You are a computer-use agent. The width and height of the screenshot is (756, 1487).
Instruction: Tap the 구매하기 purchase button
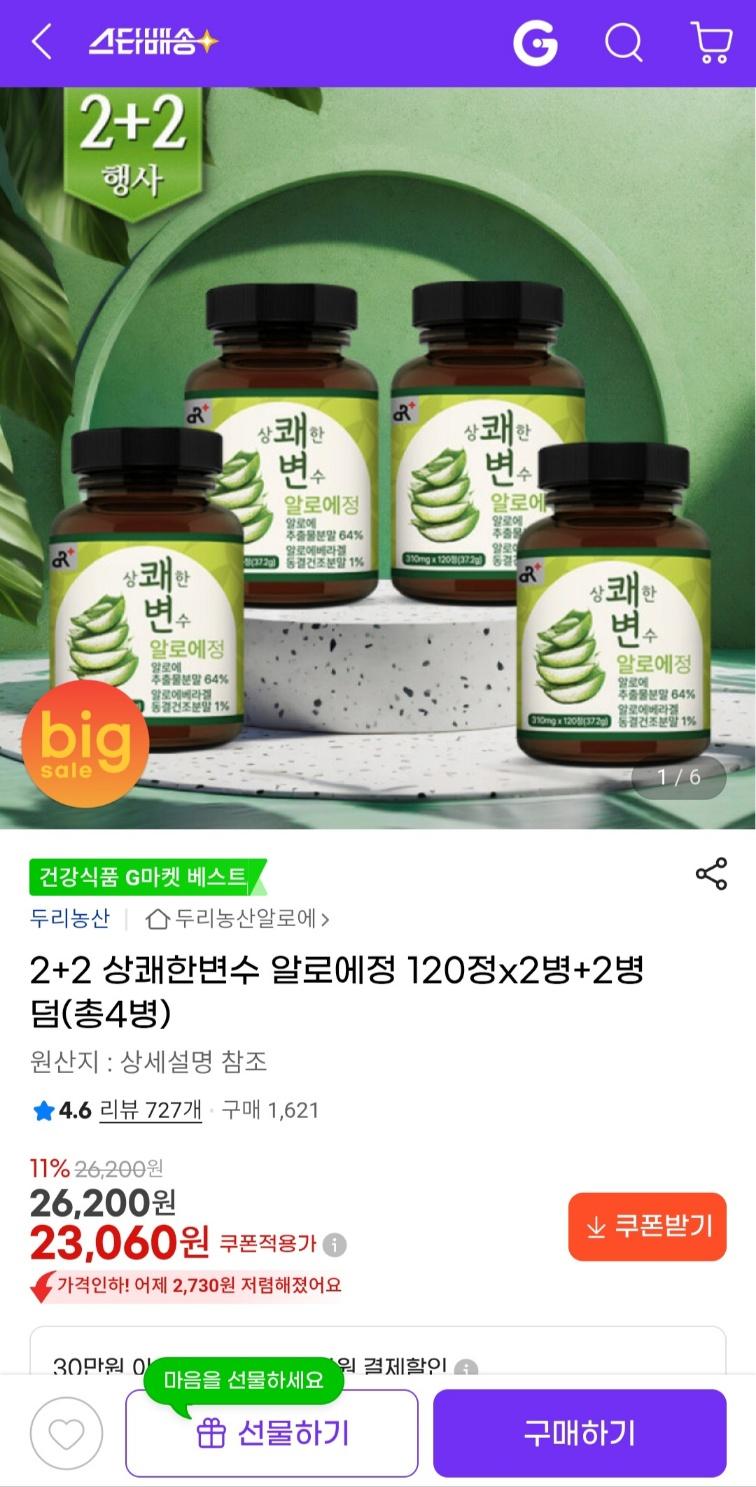[579, 1433]
